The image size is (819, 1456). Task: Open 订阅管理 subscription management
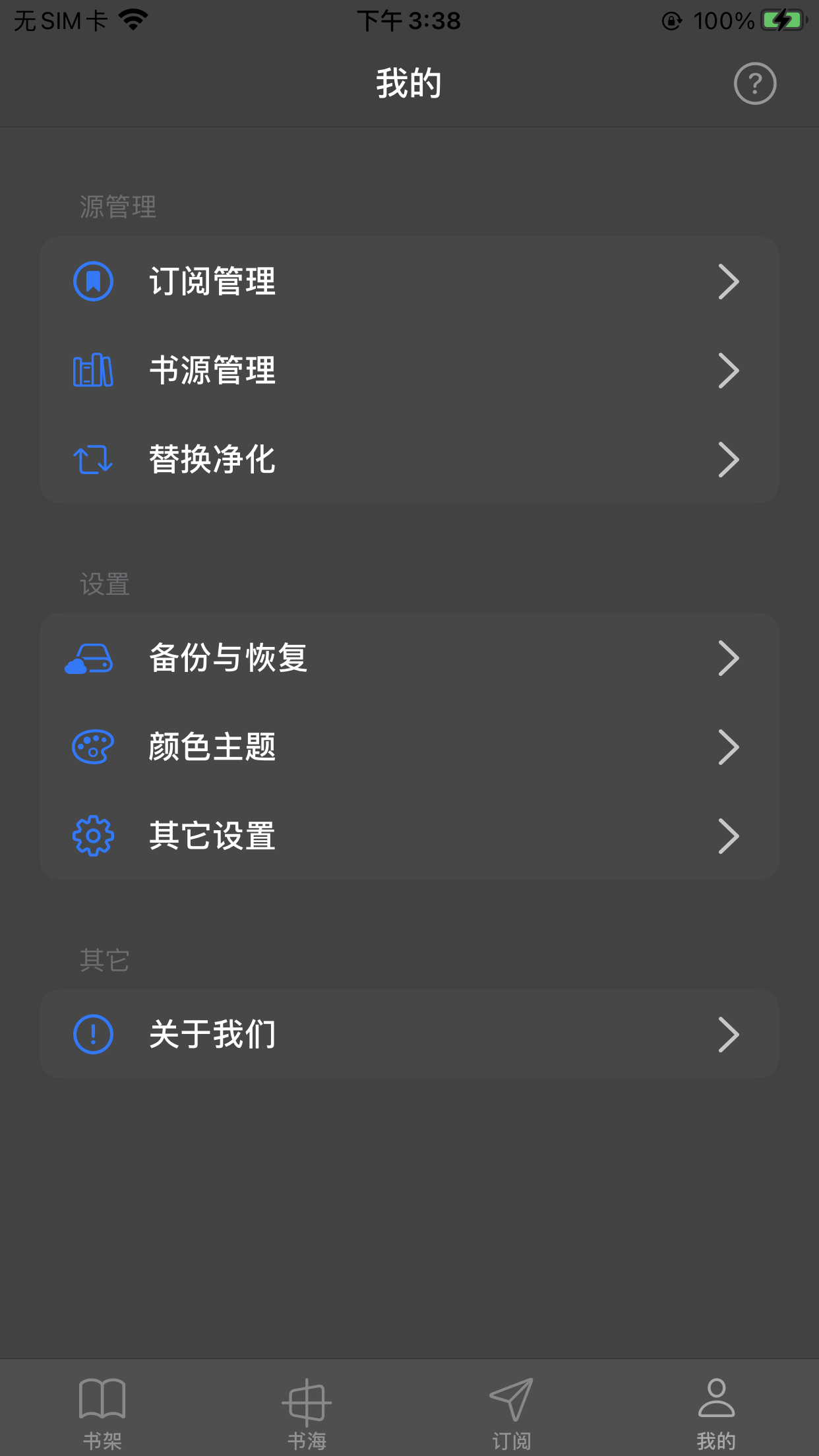pos(409,282)
